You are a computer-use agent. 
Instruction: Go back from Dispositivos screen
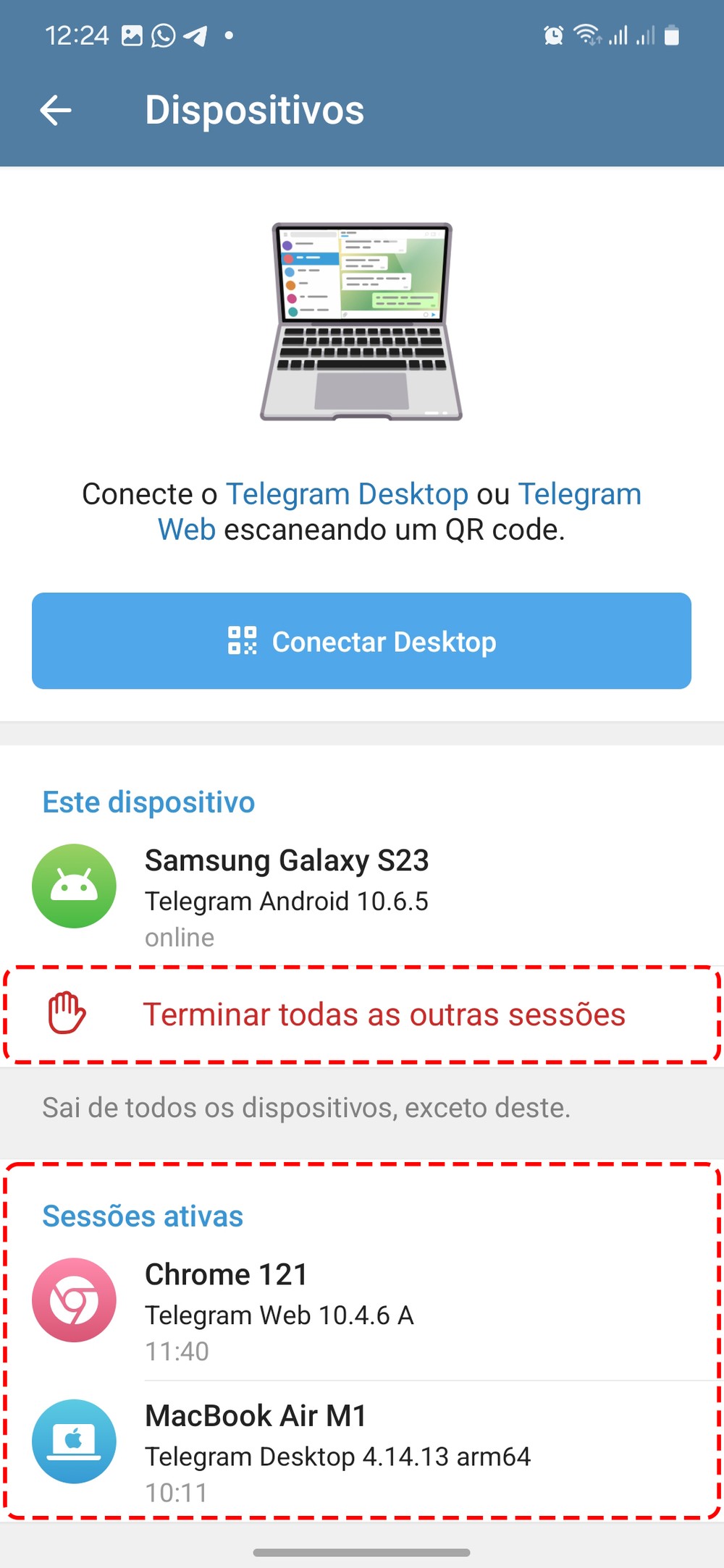pyautogui.click(x=56, y=111)
